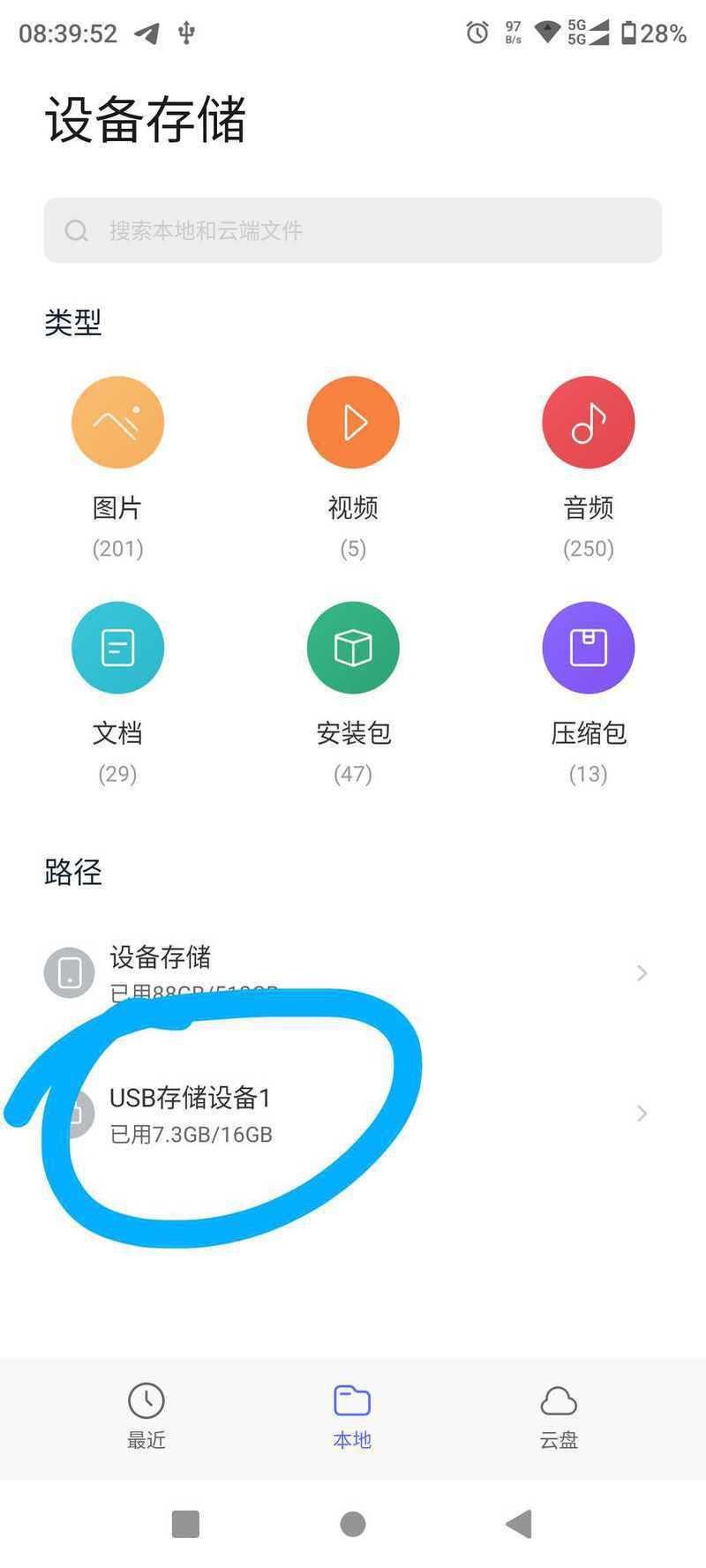This screenshot has width=706, height=1568.
Task: Open the 图片 category
Action: coord(117,424)
